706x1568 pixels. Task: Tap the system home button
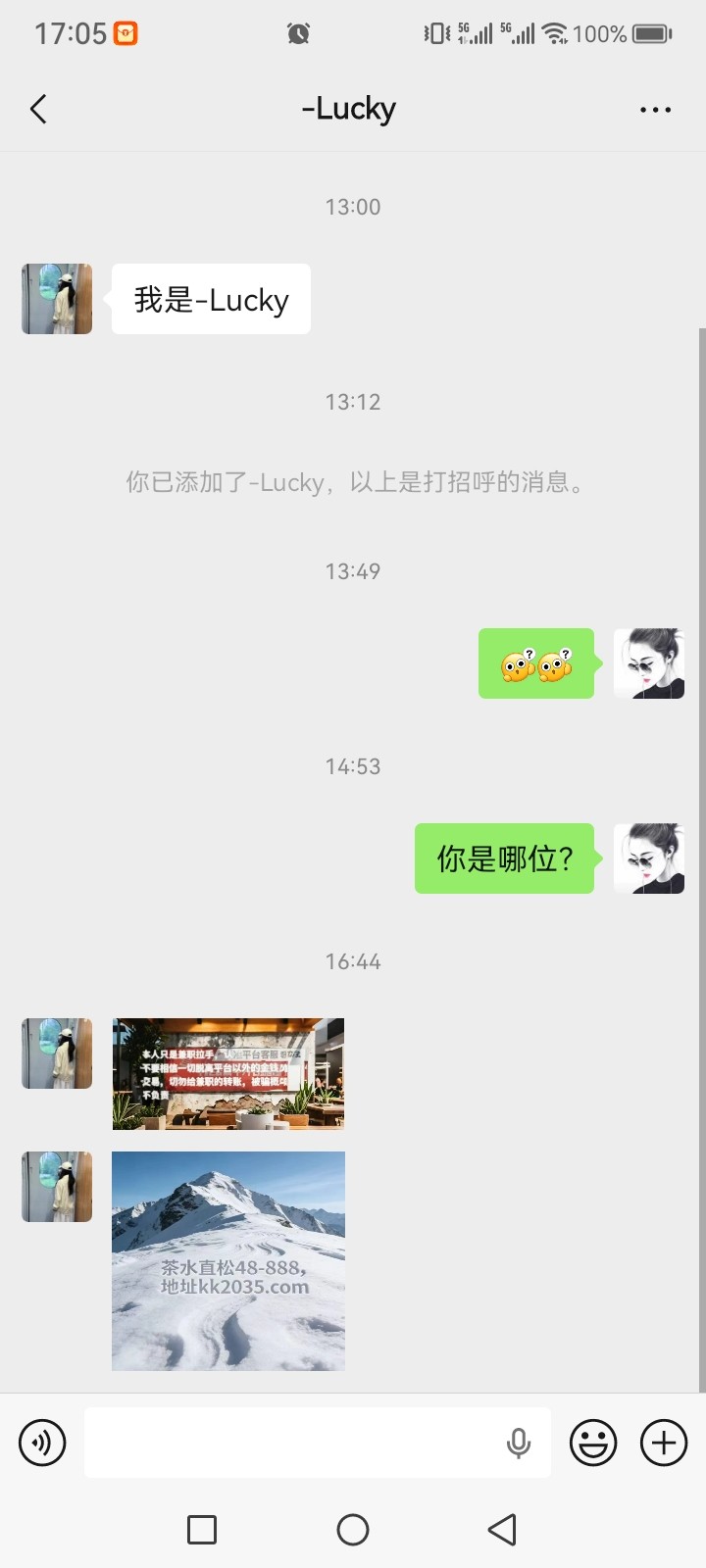353,1530
